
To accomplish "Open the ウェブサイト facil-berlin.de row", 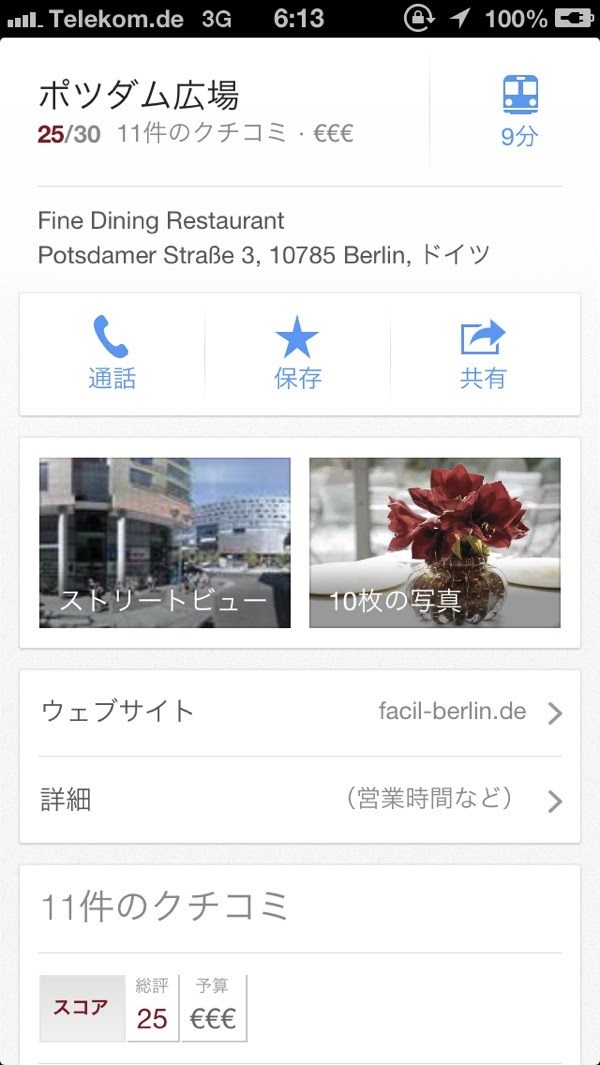I will point(300,712).
